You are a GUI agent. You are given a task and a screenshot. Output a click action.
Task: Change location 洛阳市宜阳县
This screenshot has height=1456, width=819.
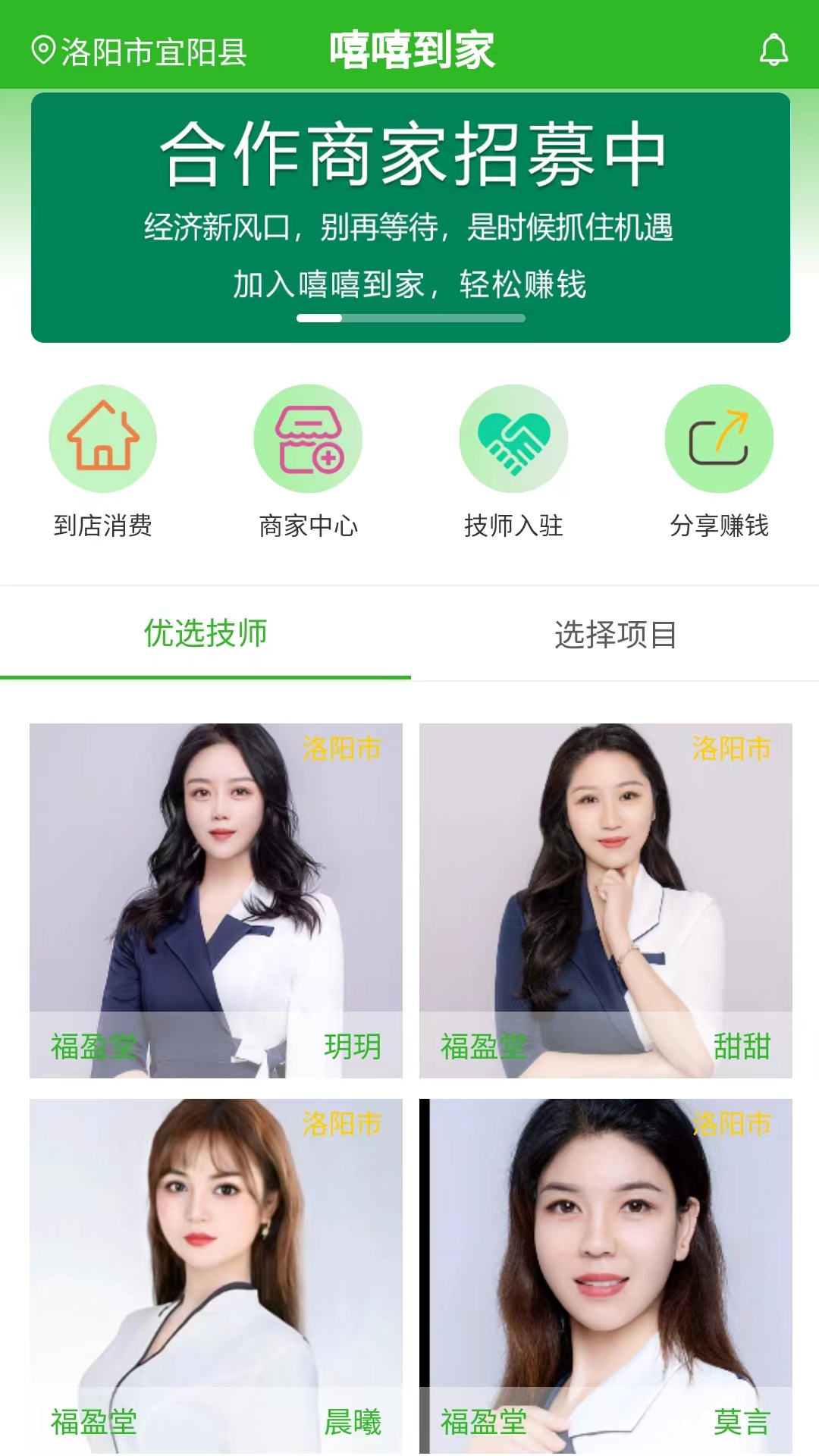[140, 52]
